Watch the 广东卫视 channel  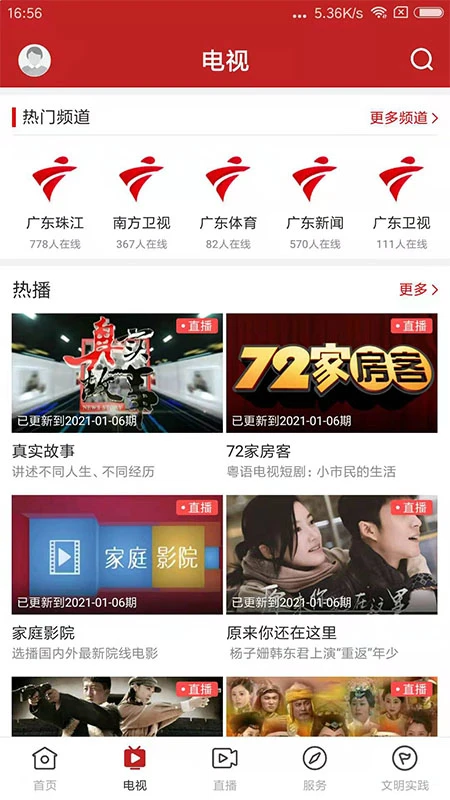click(x=402, y=203)
